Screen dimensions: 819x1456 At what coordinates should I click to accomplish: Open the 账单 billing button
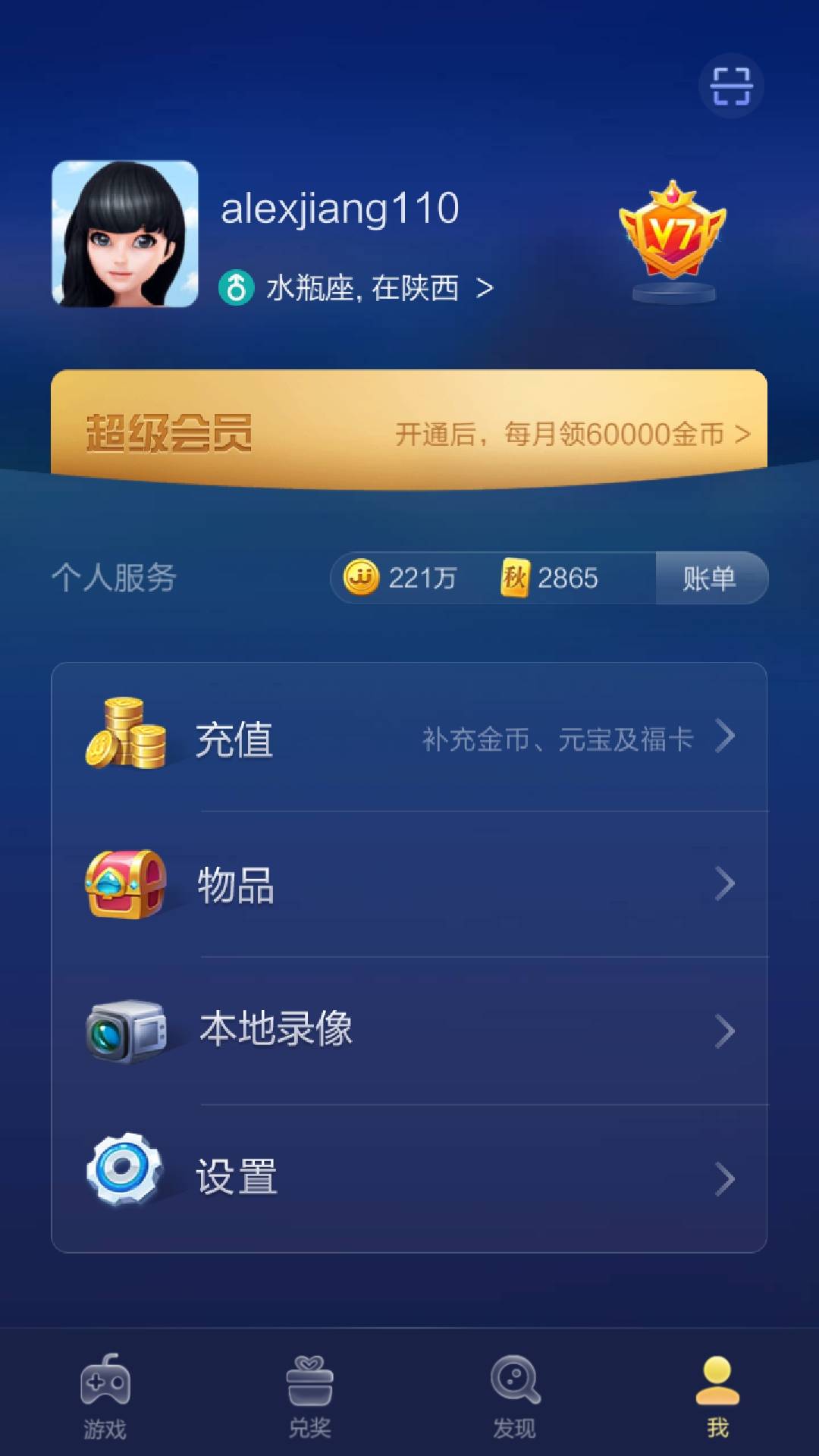[x=709, y=579]
